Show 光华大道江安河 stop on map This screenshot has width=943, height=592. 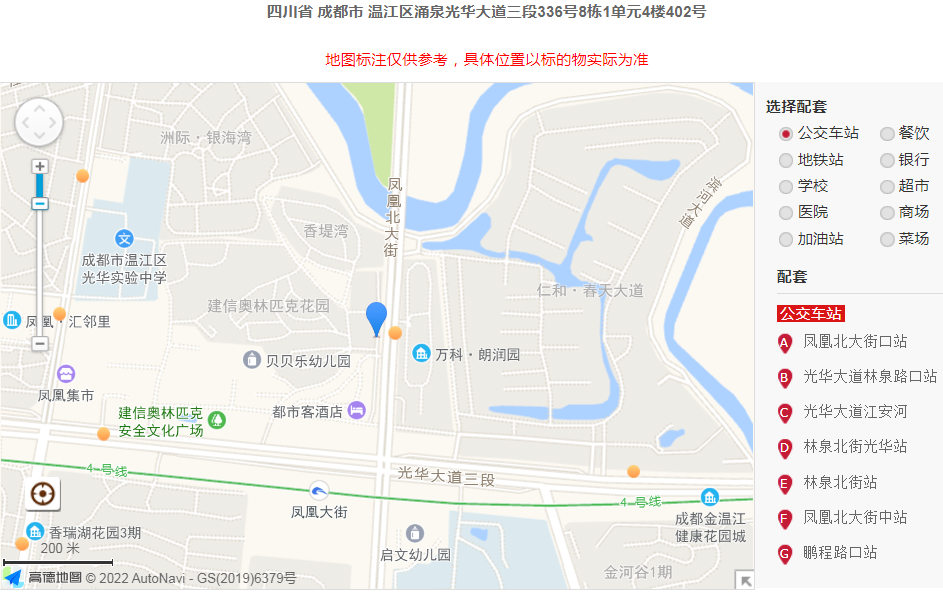point(855,412)
